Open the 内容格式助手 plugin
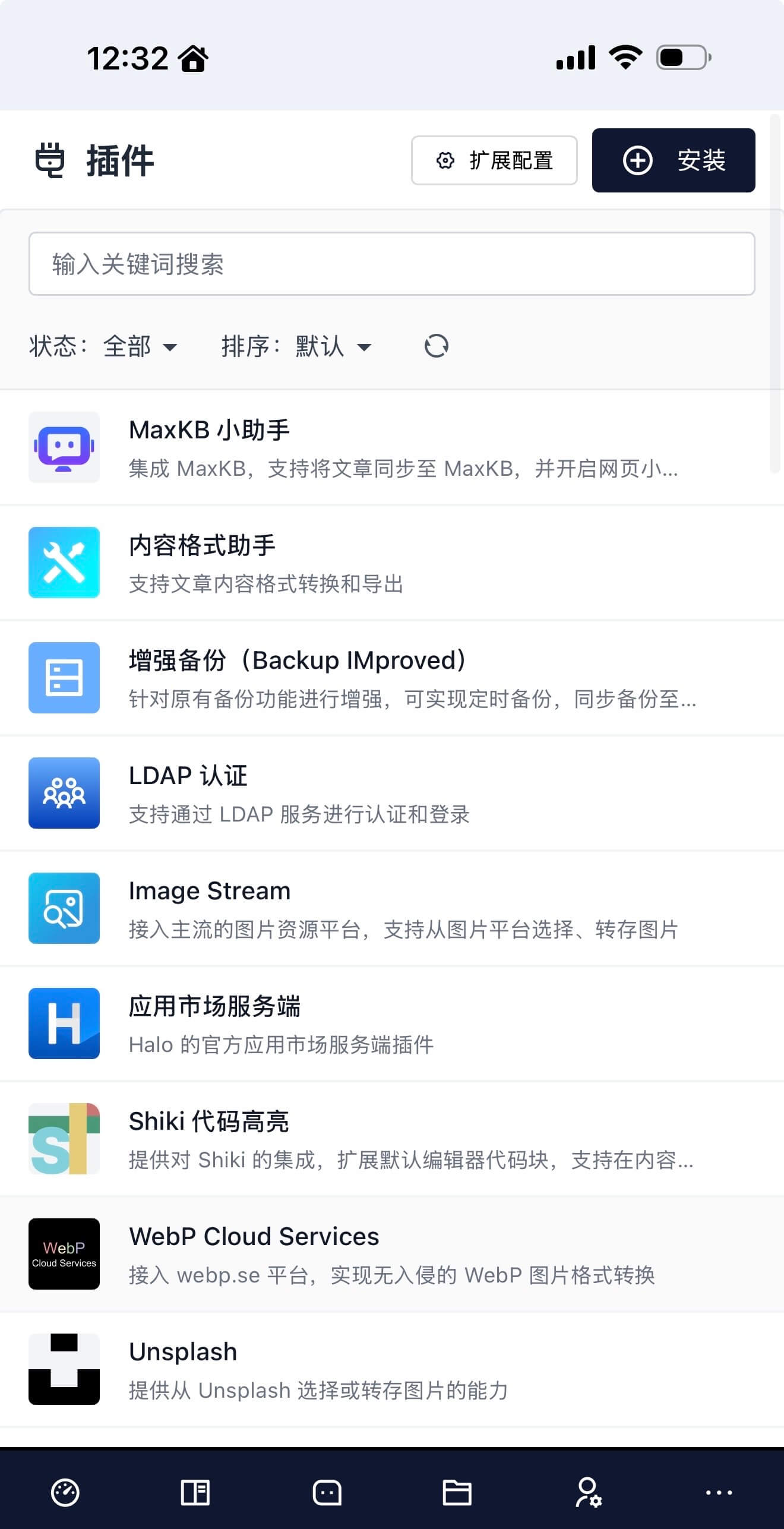The height and width of the screenshot is (1529, 784). (391, 563)
